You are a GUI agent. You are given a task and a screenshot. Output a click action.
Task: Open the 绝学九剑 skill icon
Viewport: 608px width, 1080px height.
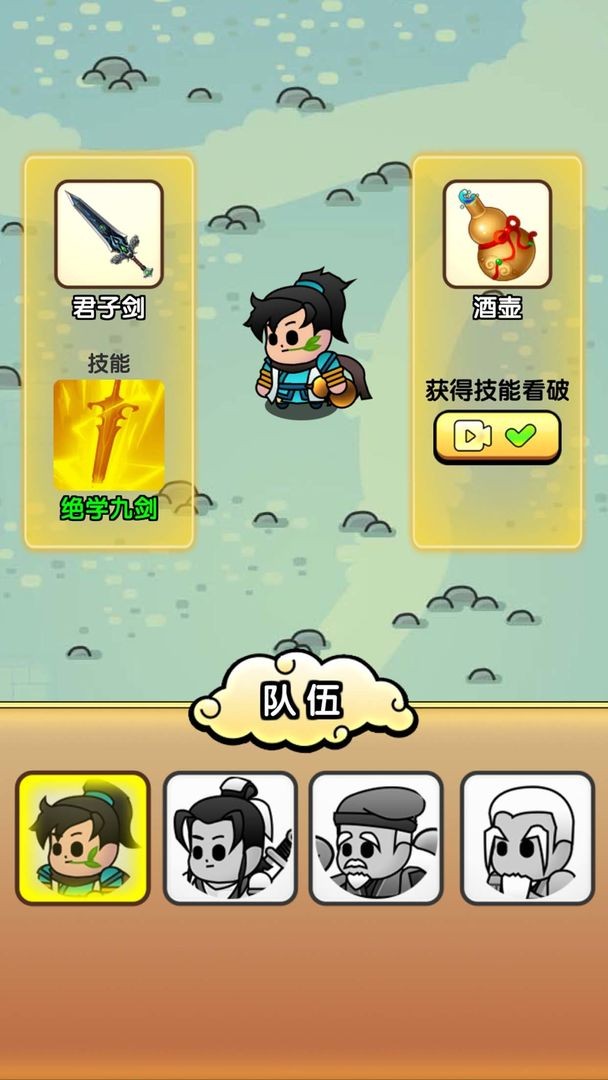(x=109, y=436)
